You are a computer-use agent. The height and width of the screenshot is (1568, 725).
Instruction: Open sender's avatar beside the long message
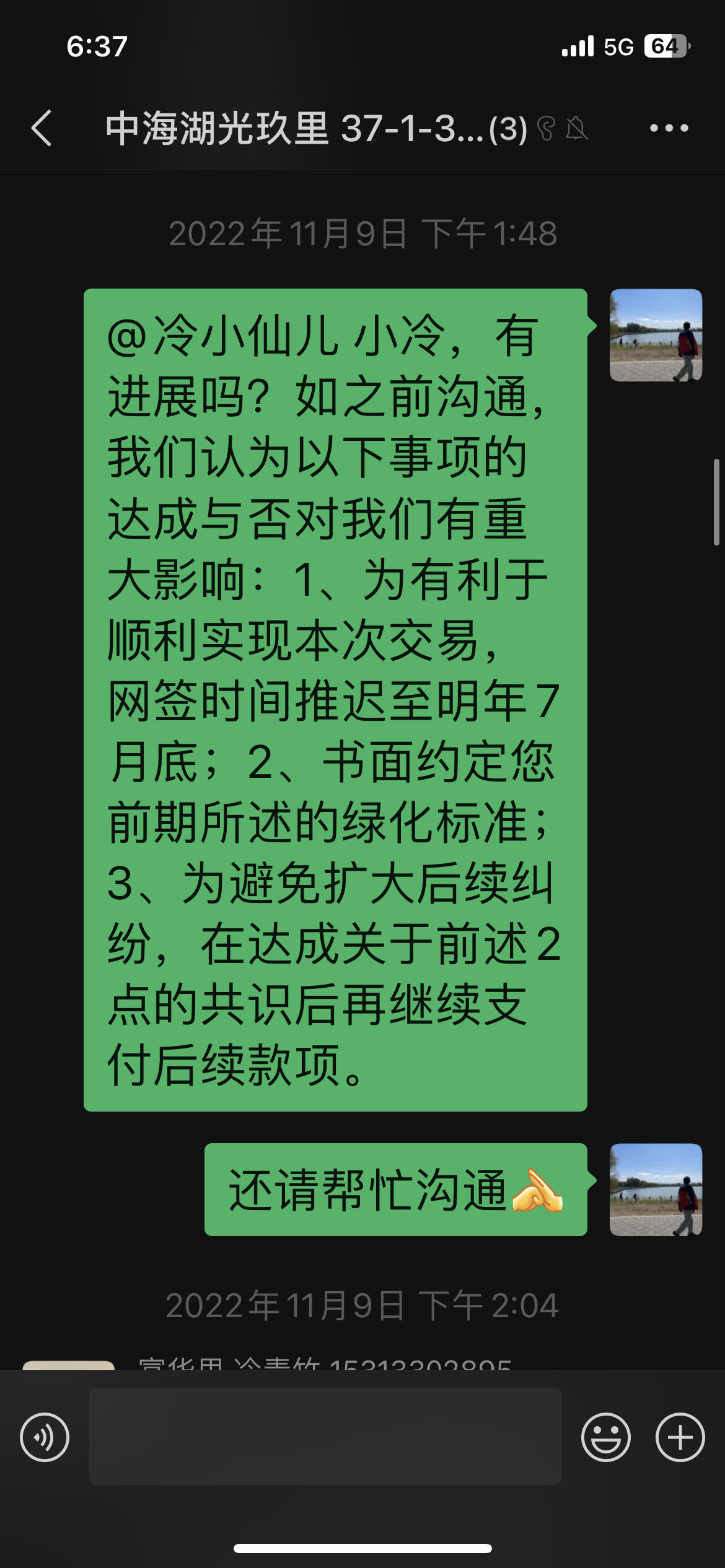[656, 335]
